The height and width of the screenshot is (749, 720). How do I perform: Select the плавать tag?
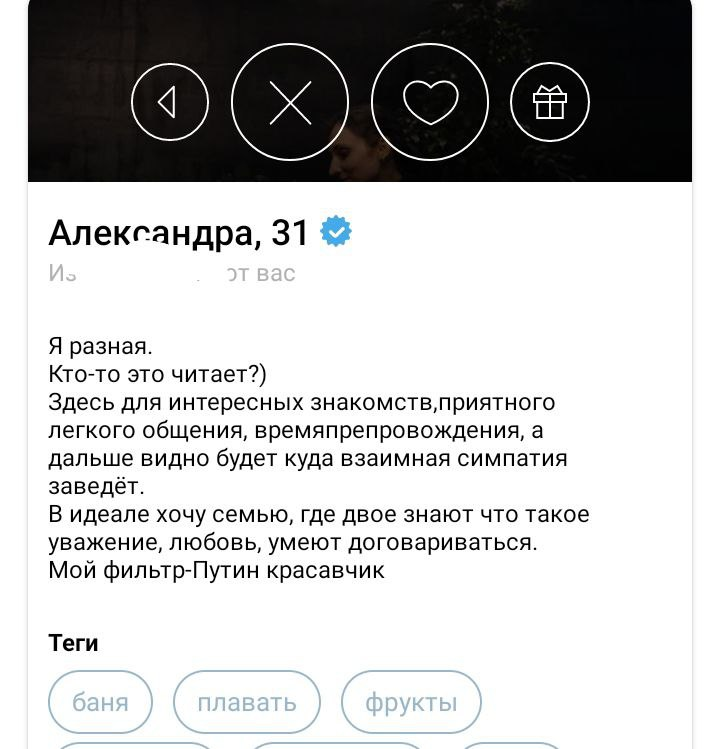click(x=247, y=702)
